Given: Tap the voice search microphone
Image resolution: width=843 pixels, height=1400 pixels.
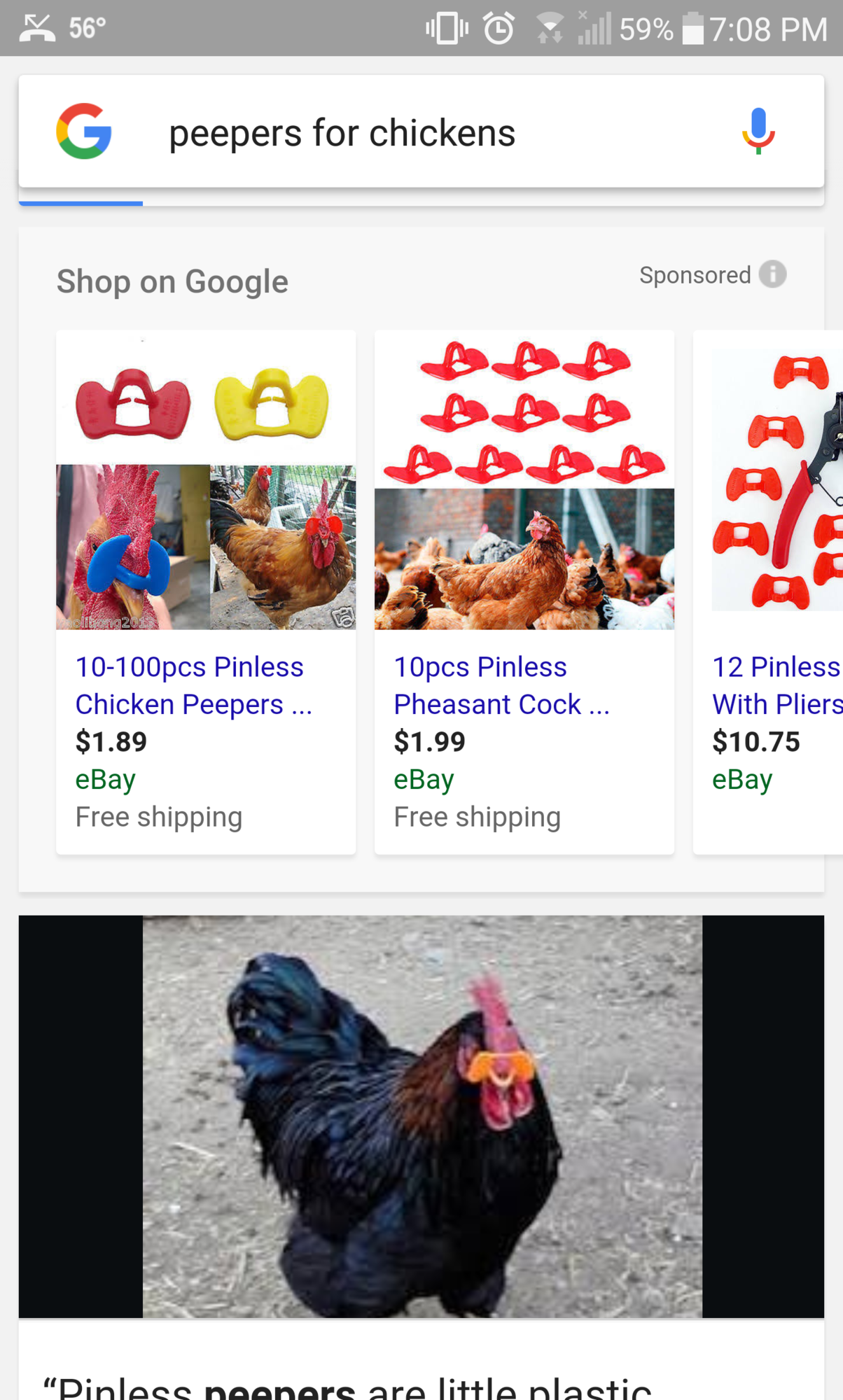Looking at the screenshot, I should (758, 132).
